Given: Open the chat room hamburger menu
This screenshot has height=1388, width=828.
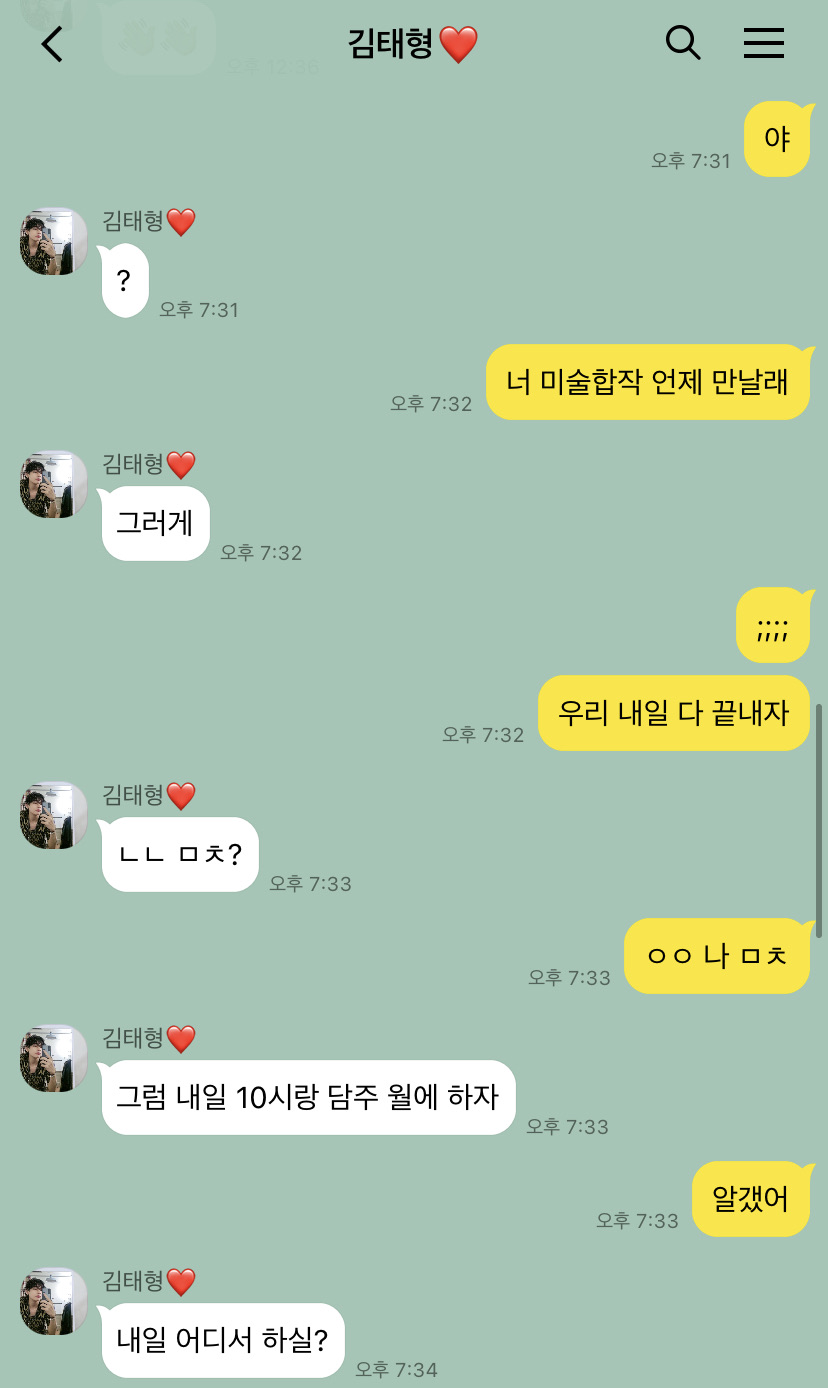Looking at the screenshot, I should (x=764, y=43).
